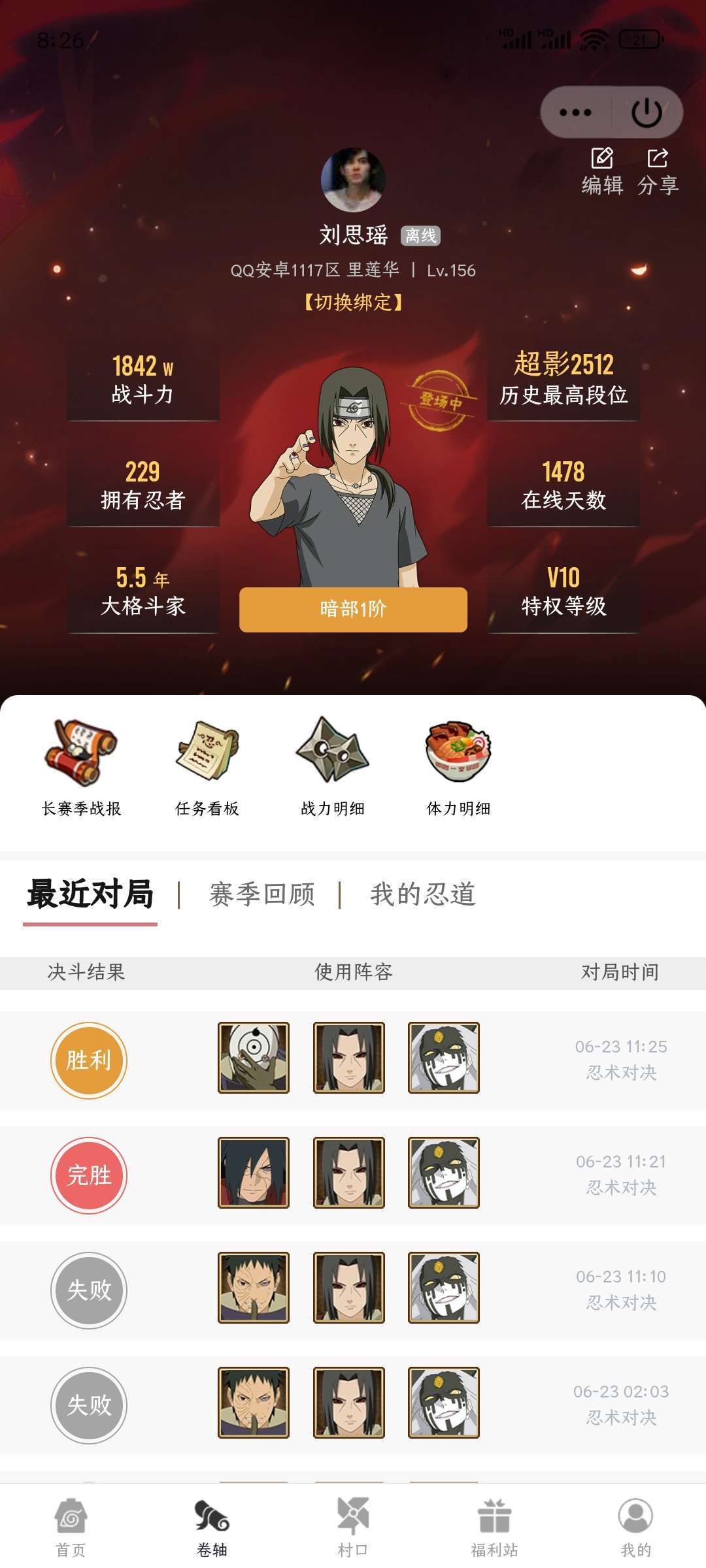View 体力明细 stamina details

(458, 768)
